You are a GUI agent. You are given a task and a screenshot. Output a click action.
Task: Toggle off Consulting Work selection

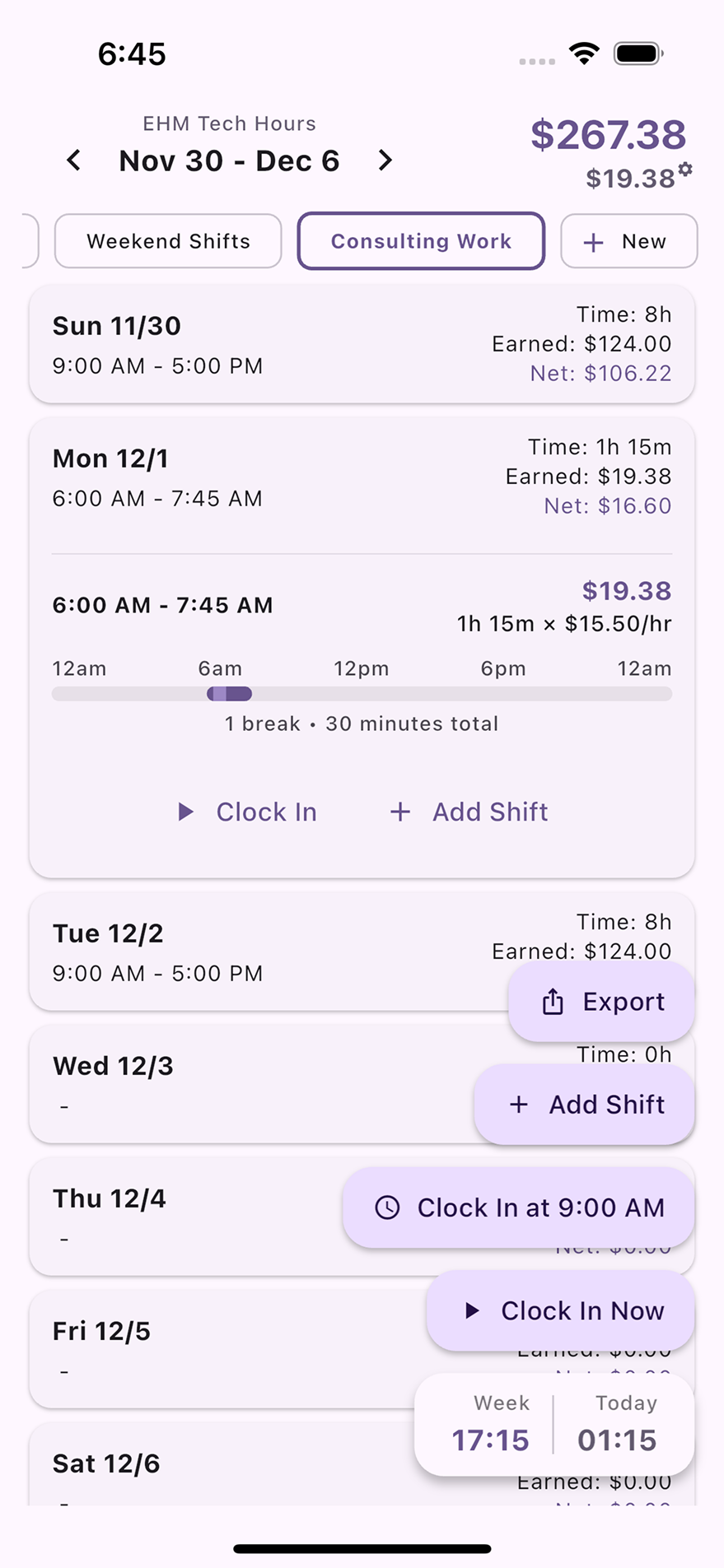point(420,241)
